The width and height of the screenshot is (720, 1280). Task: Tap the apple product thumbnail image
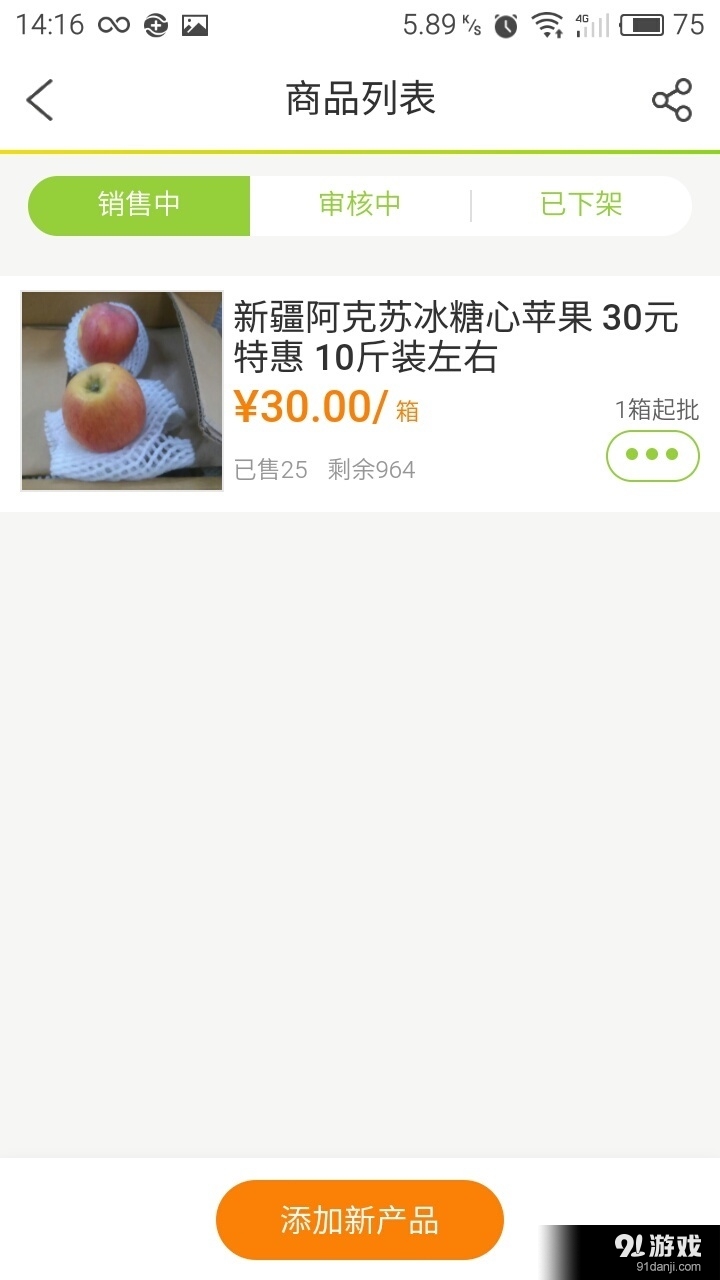coord(121,391)
